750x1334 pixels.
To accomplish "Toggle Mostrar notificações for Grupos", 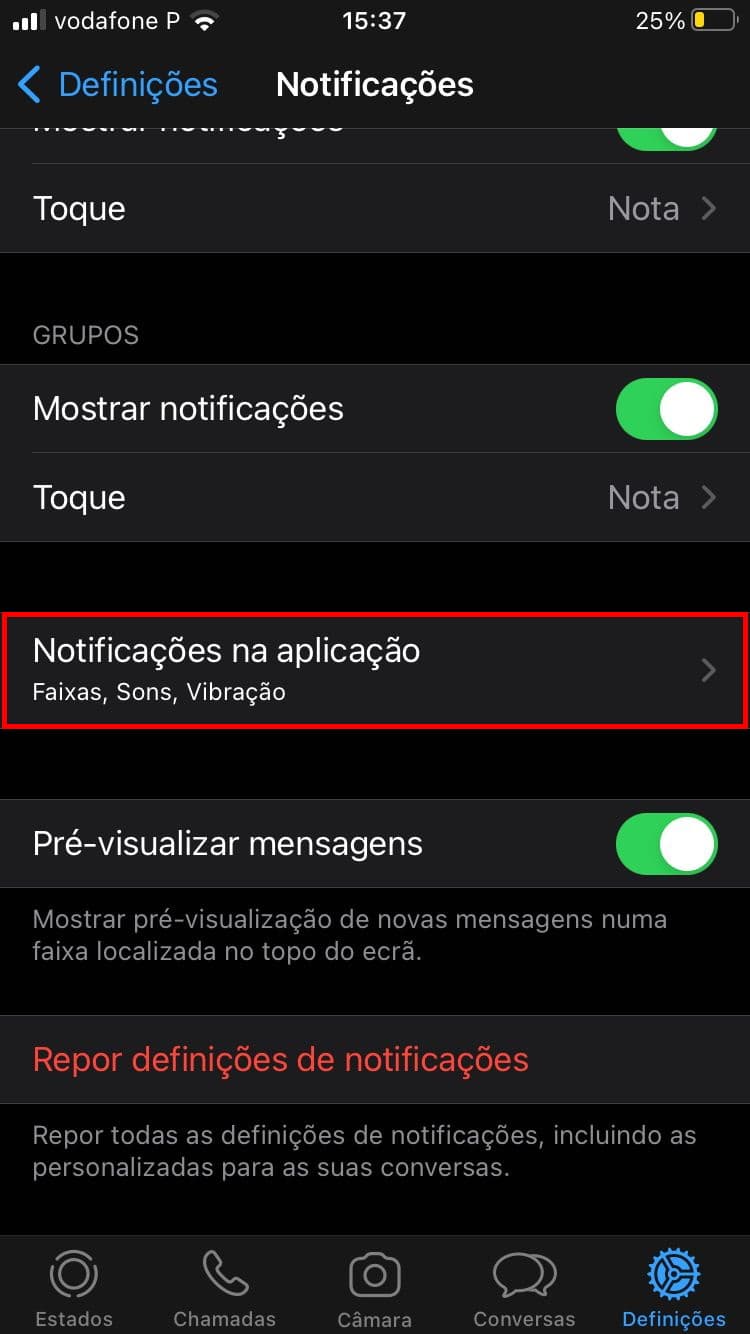I will (667, 409).
